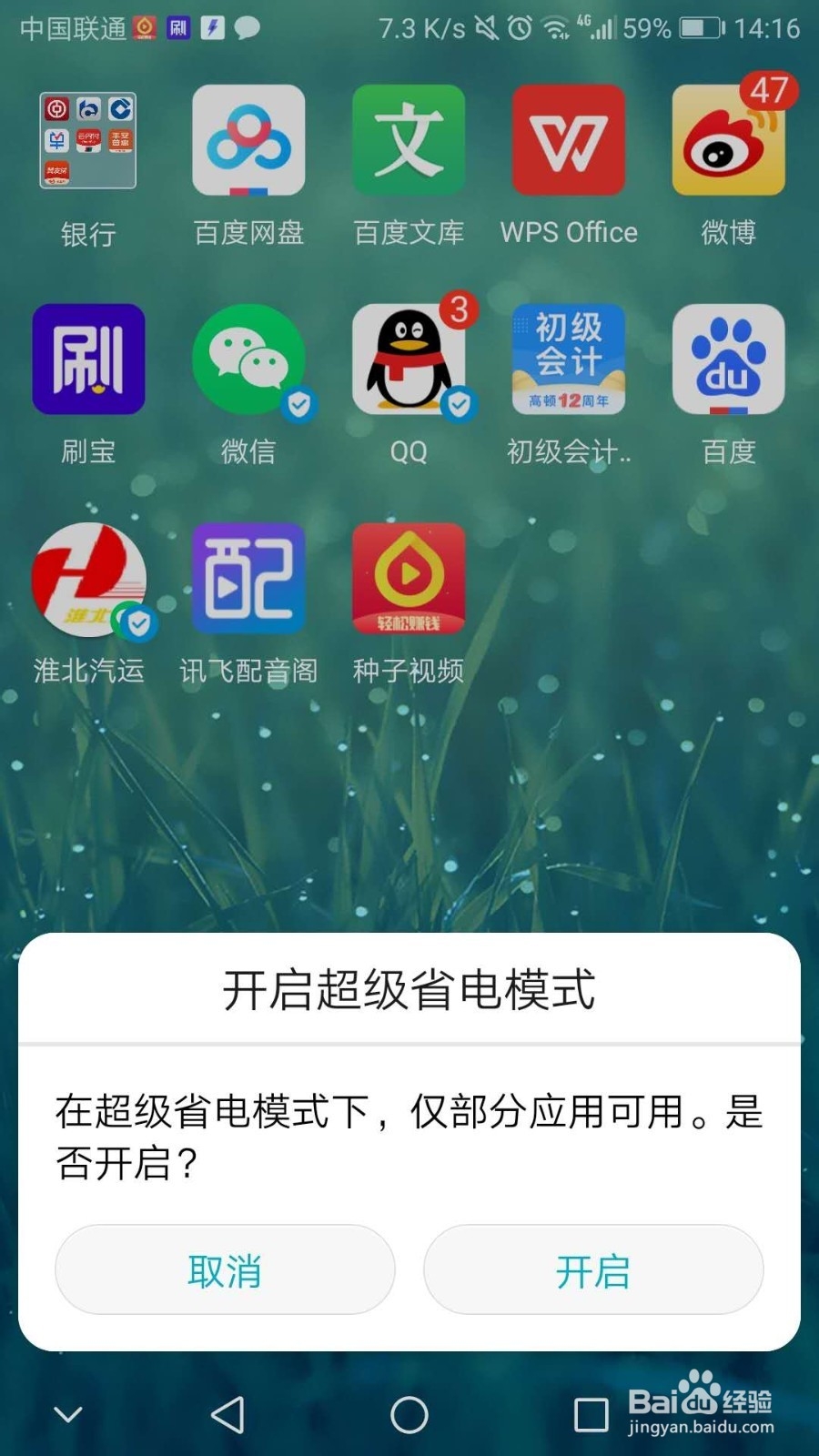The height and width of the screenshot is (1456, 819).
Task: Tap the 取消 button to cancel
Action: [225, 1269]
